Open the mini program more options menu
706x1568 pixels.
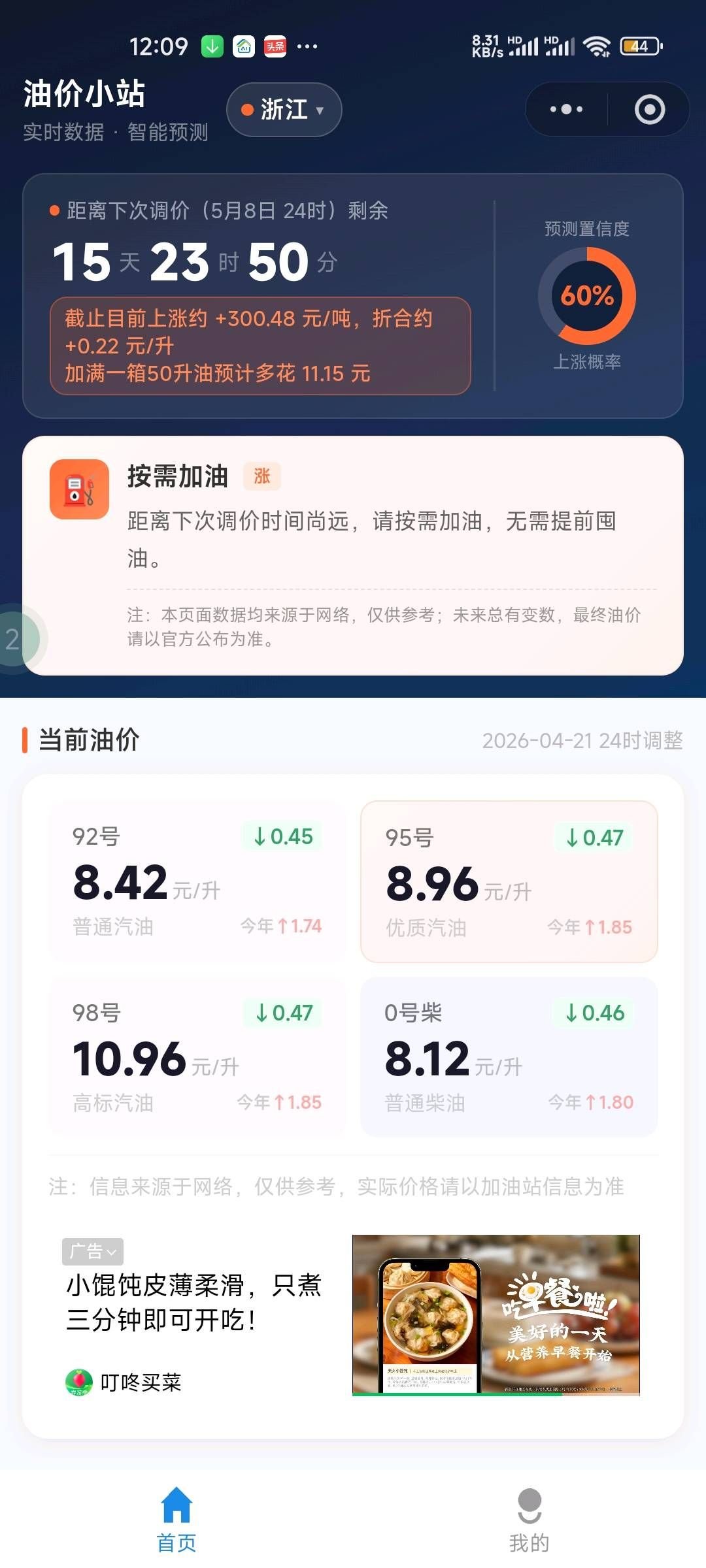point(566,110)
